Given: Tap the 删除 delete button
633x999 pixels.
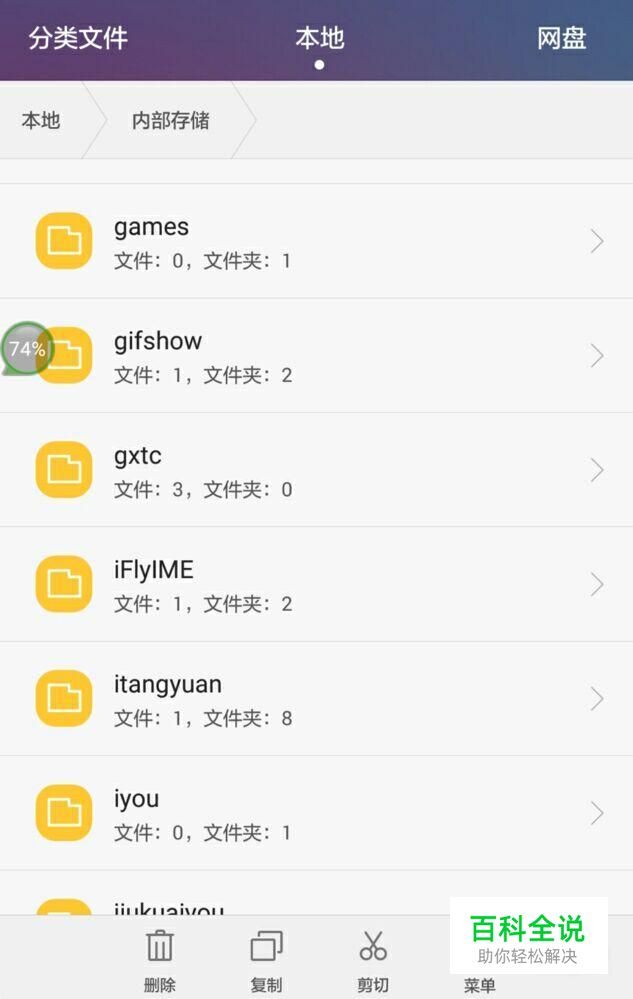Looking at the screenshot, I should point(160,958).
